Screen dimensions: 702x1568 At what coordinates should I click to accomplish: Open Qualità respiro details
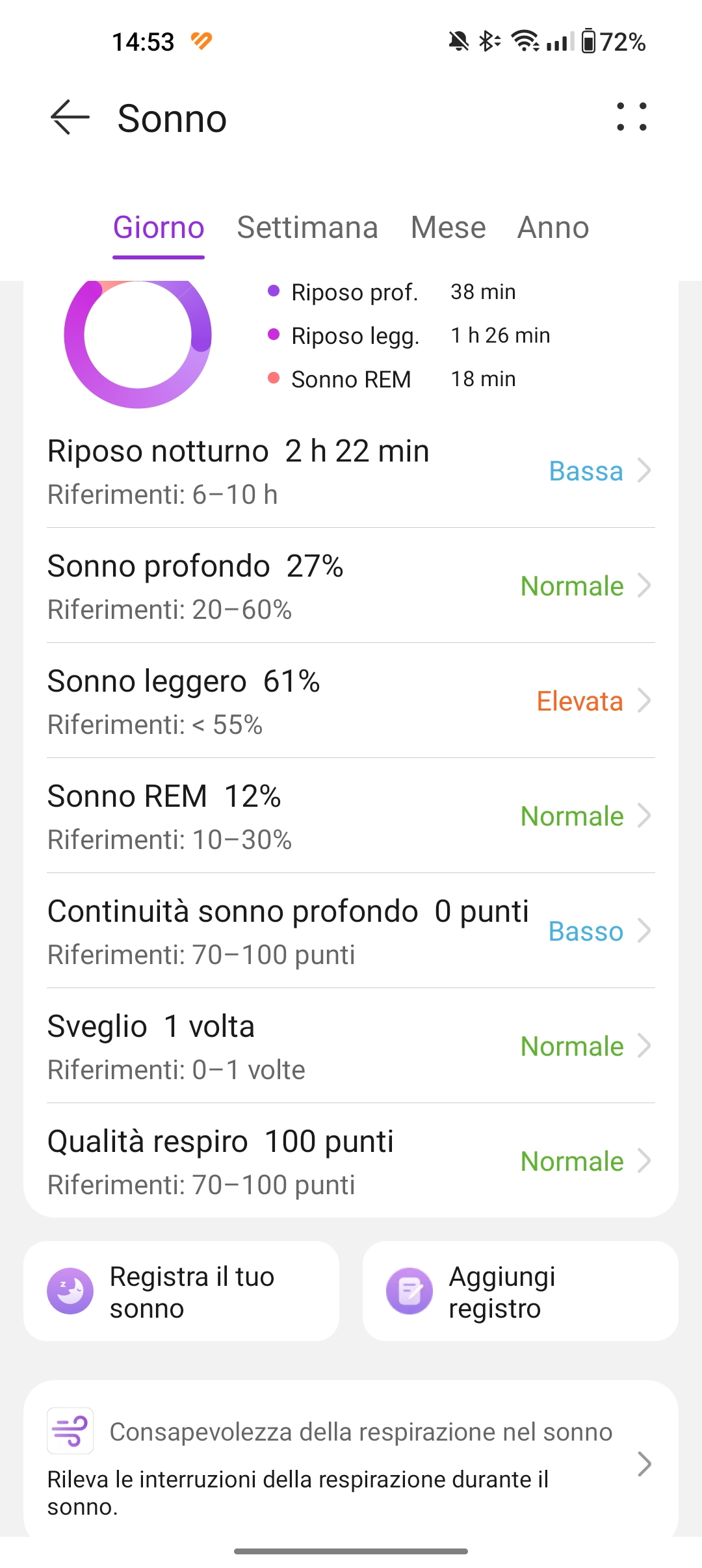[x=351, y=1161]
